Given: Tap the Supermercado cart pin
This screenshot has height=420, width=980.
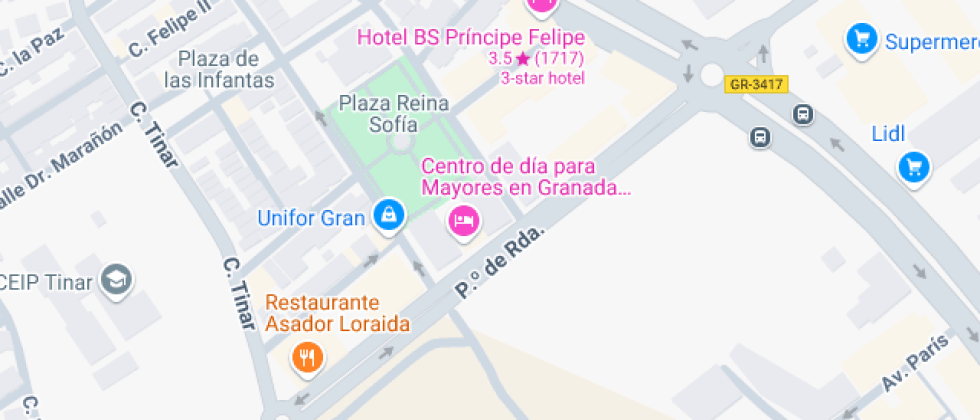Looking at the screenshot, I should (x=860, y=40).
